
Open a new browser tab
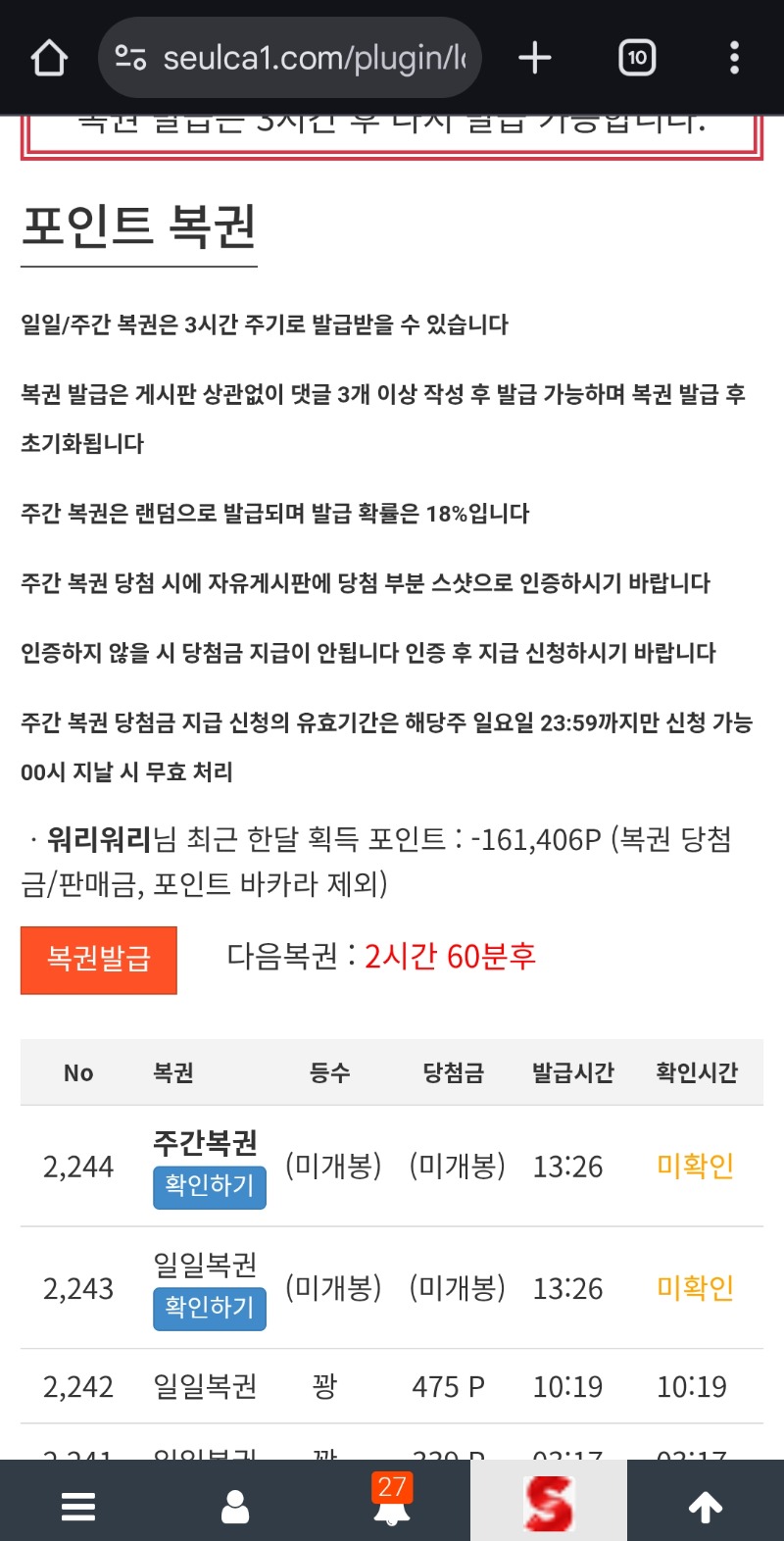(535, 58)
